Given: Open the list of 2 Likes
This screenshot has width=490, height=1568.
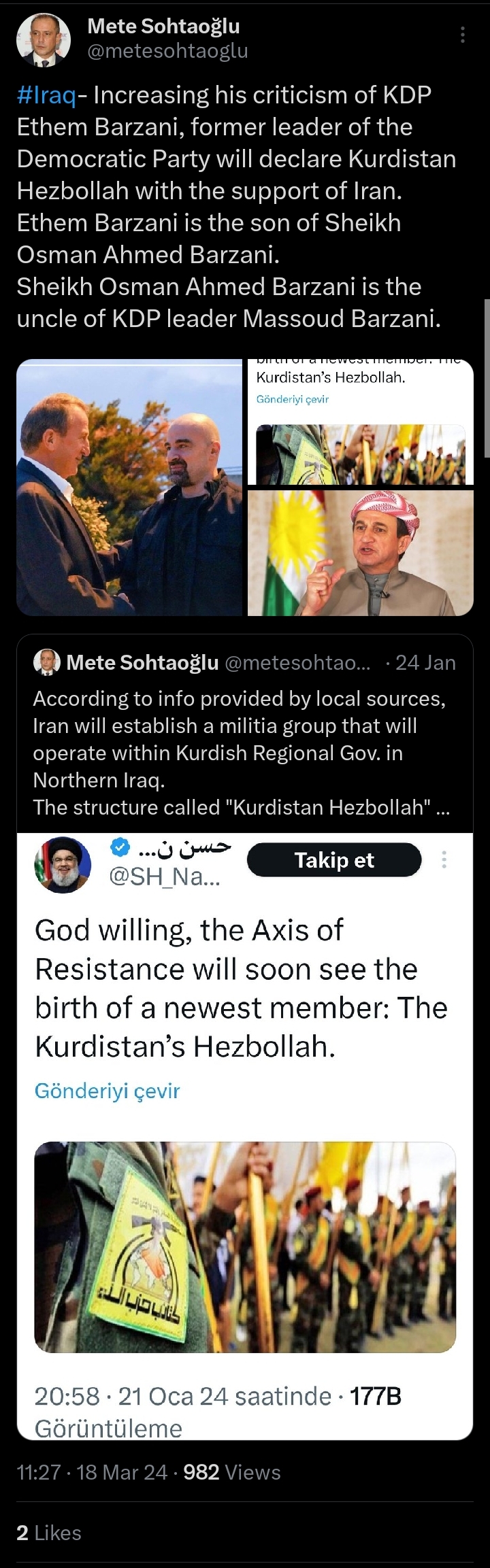Looking at the screenshot, I should point(49,1533).
